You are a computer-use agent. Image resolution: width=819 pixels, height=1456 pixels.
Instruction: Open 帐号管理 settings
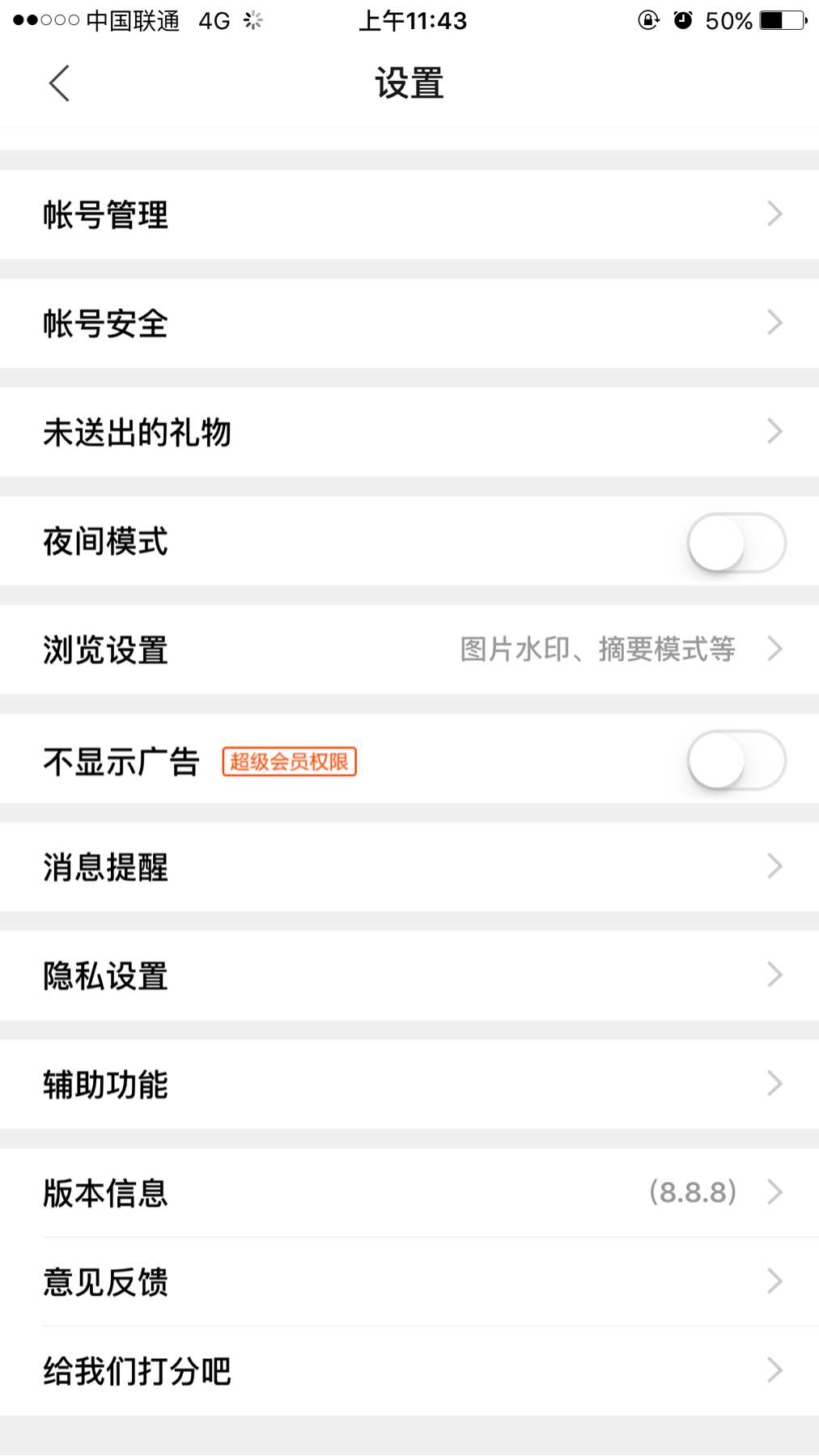pos(409,214)
